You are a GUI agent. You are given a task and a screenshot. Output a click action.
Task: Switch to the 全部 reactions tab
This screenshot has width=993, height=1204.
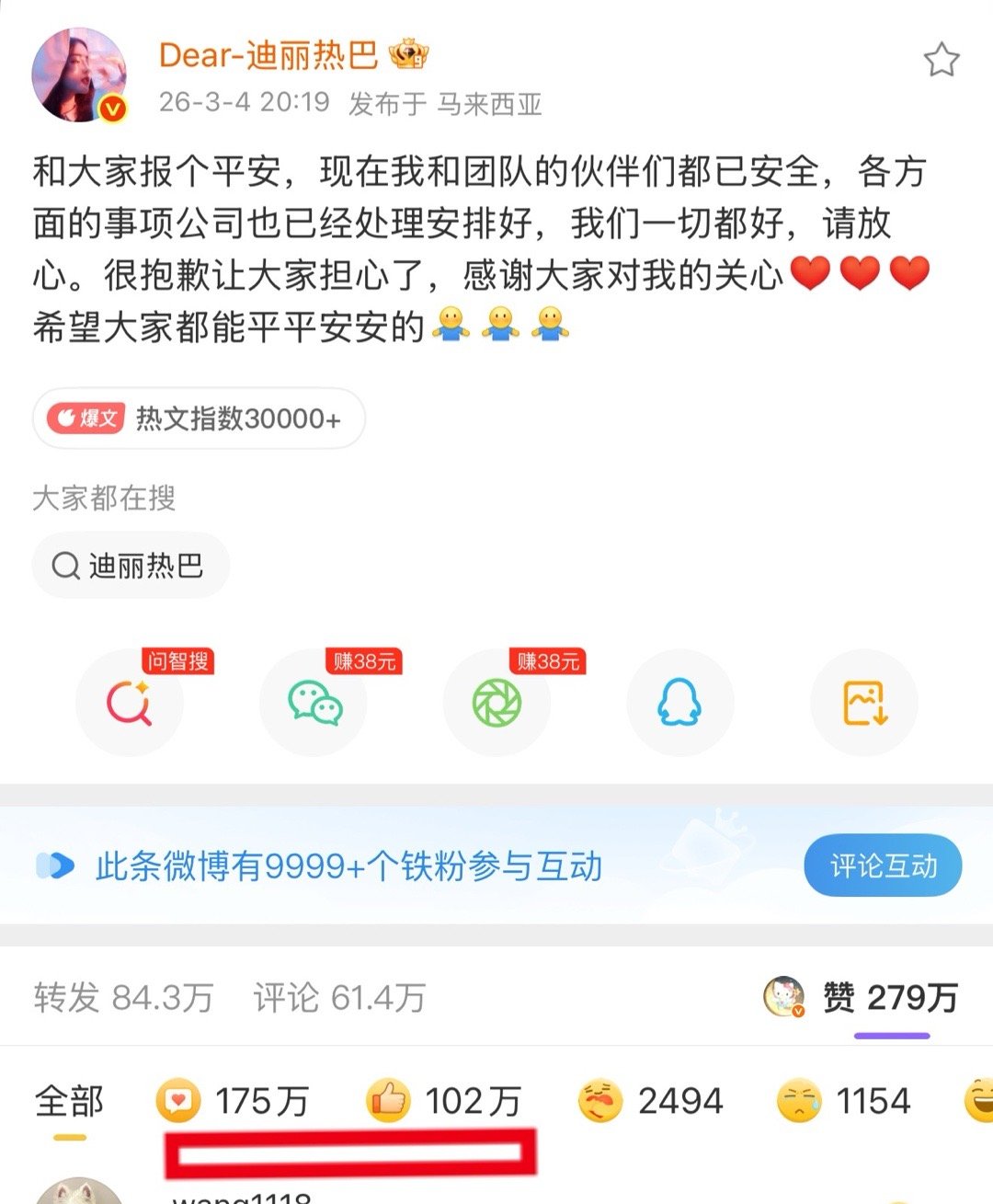[x=69, y=1098]
